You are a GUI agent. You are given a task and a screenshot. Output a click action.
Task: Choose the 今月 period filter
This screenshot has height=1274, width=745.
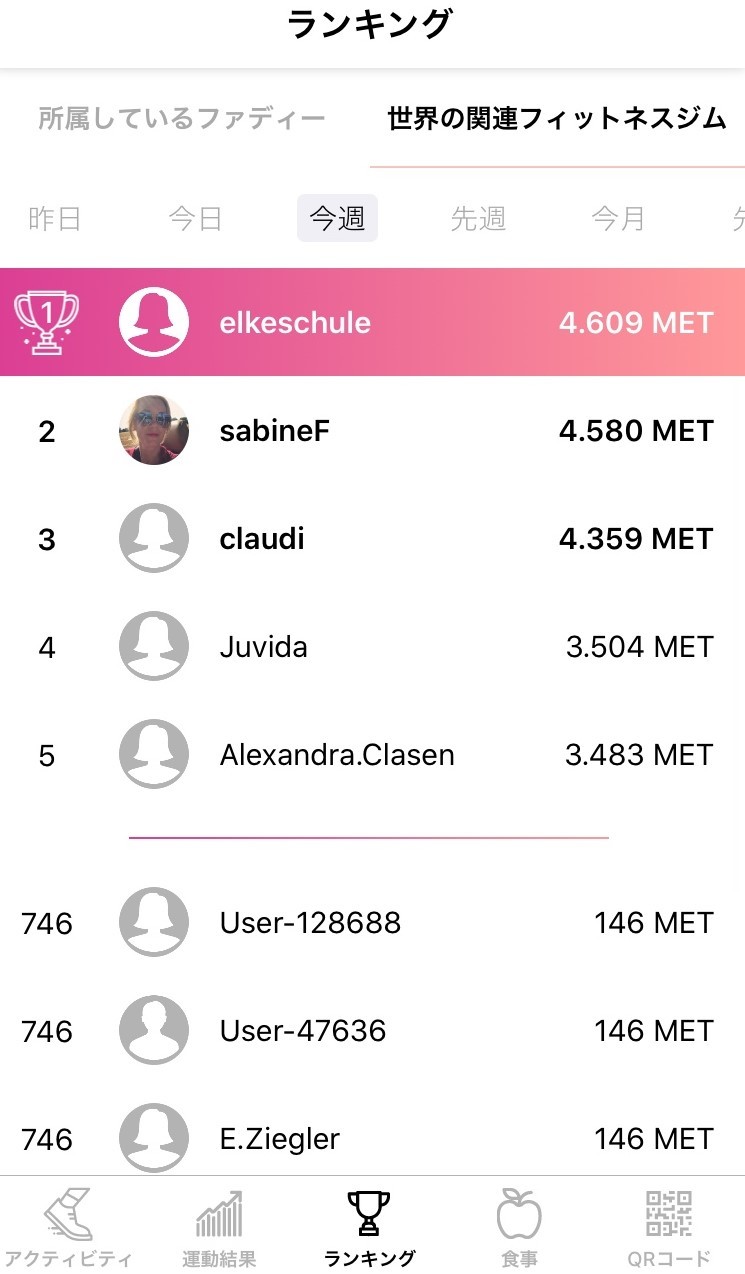click(618, 218)
